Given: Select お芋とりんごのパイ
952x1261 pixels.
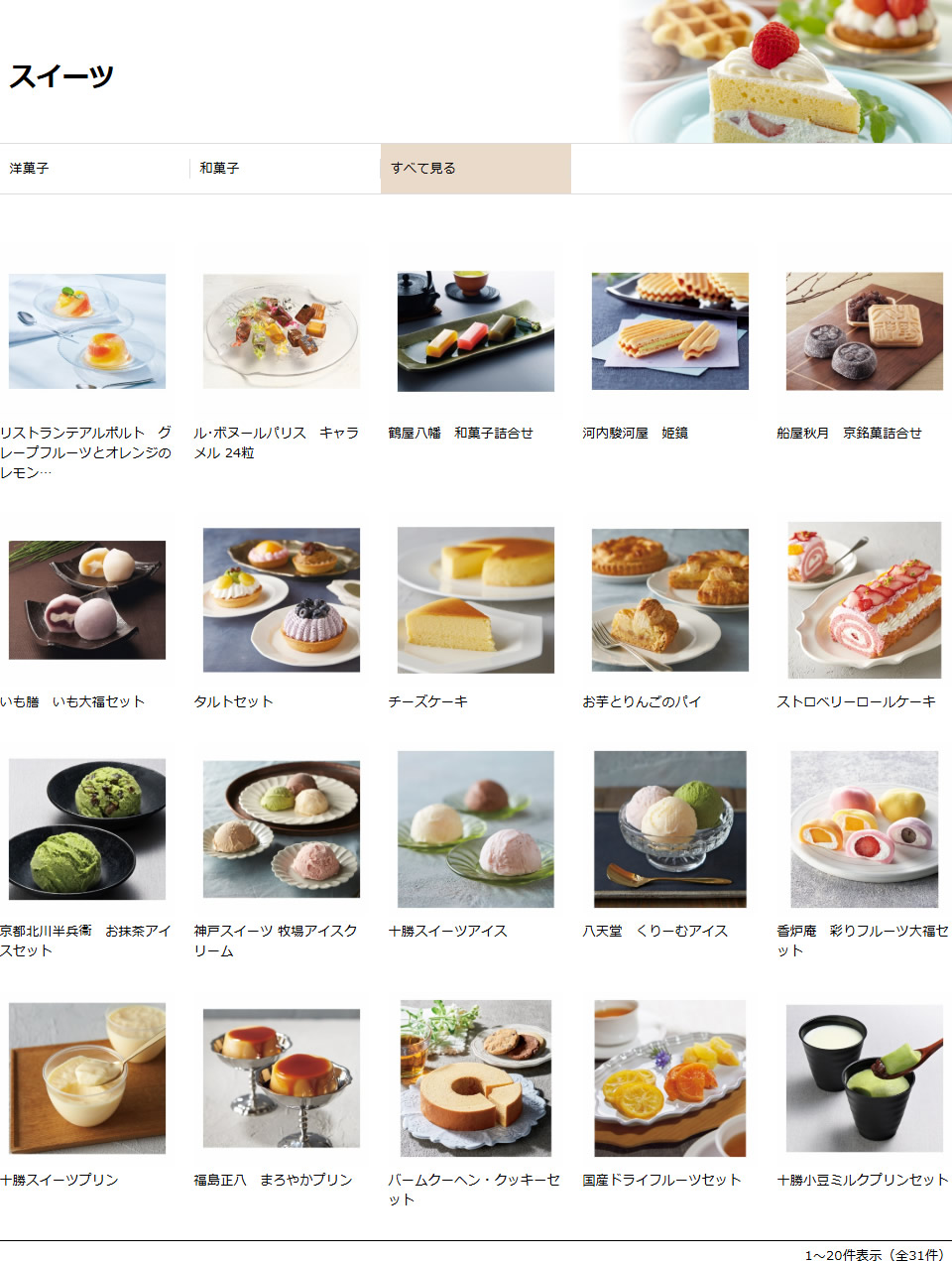Looking at the screenshot, I should (669, 600).
